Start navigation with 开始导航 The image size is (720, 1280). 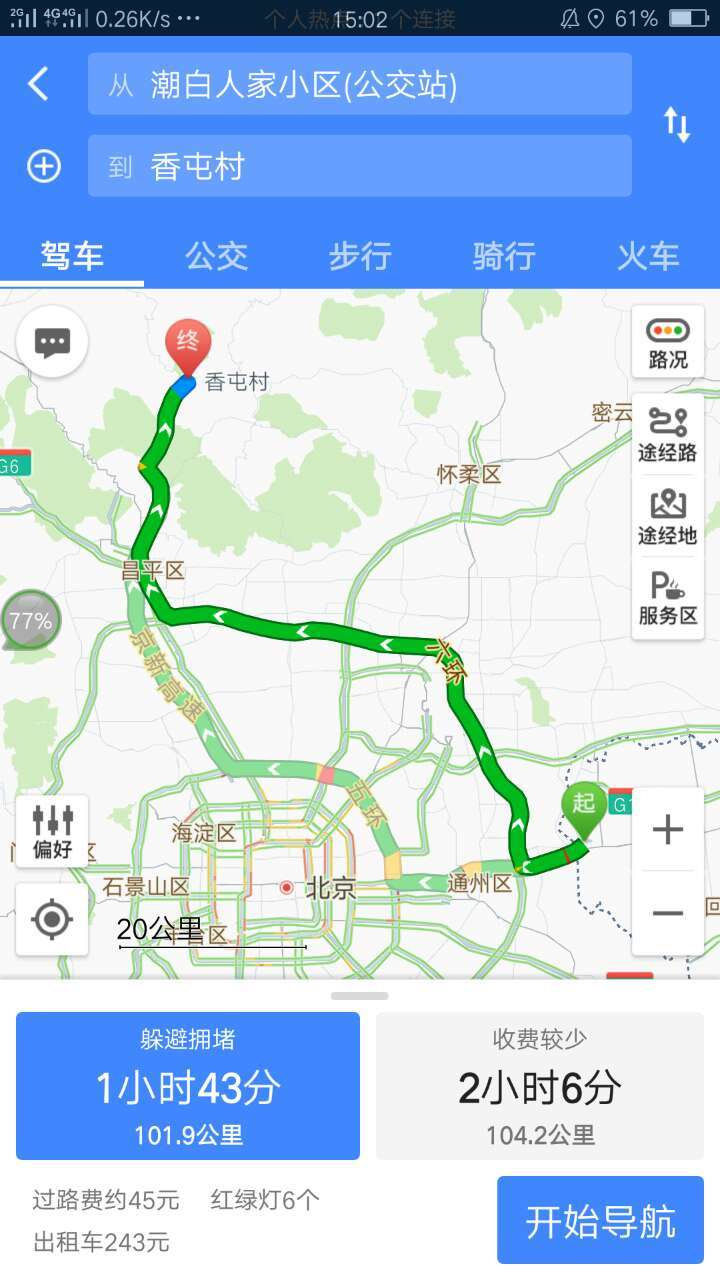[x=600, y=1221]
